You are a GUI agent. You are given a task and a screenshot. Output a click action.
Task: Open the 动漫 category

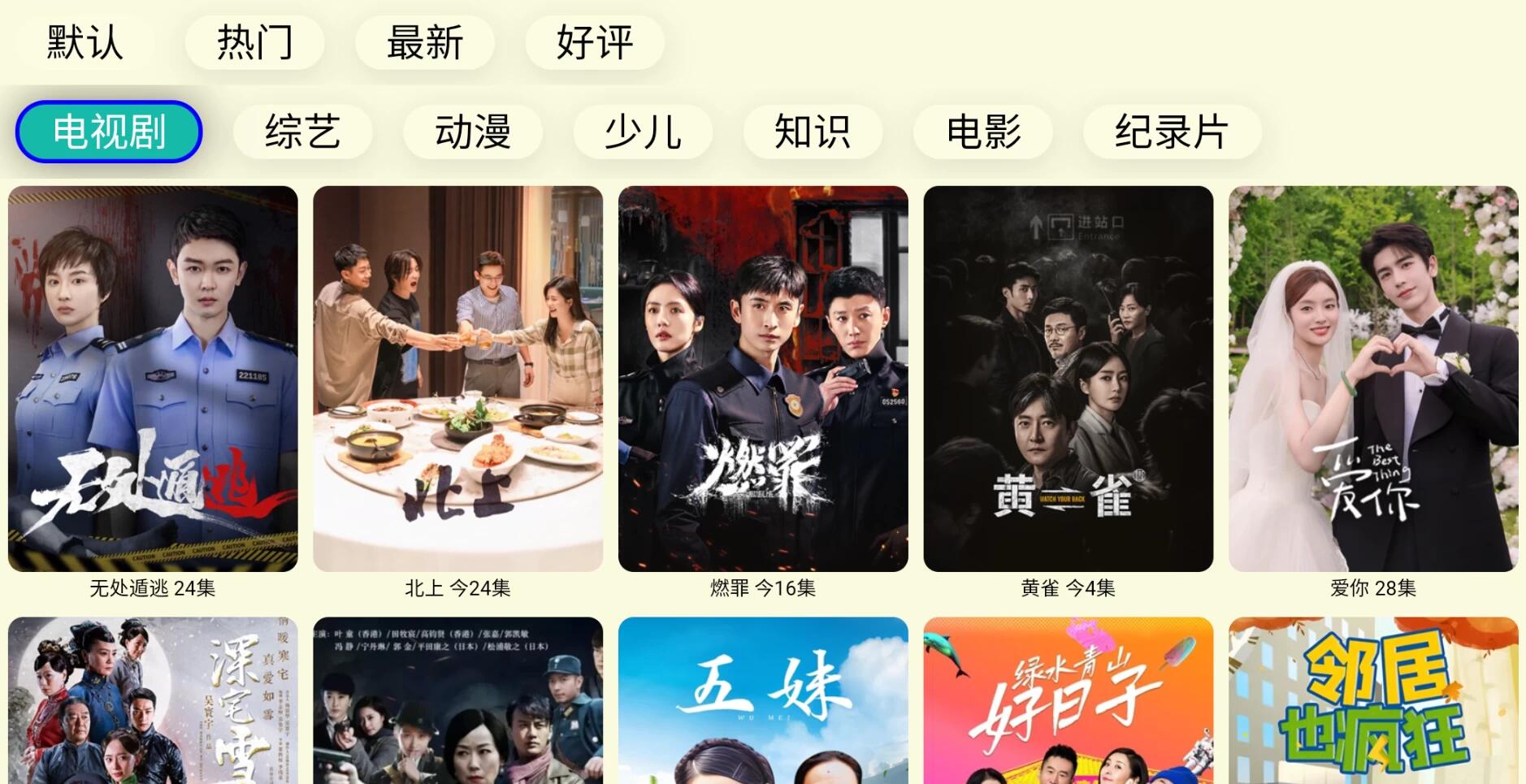coord(472,132)
